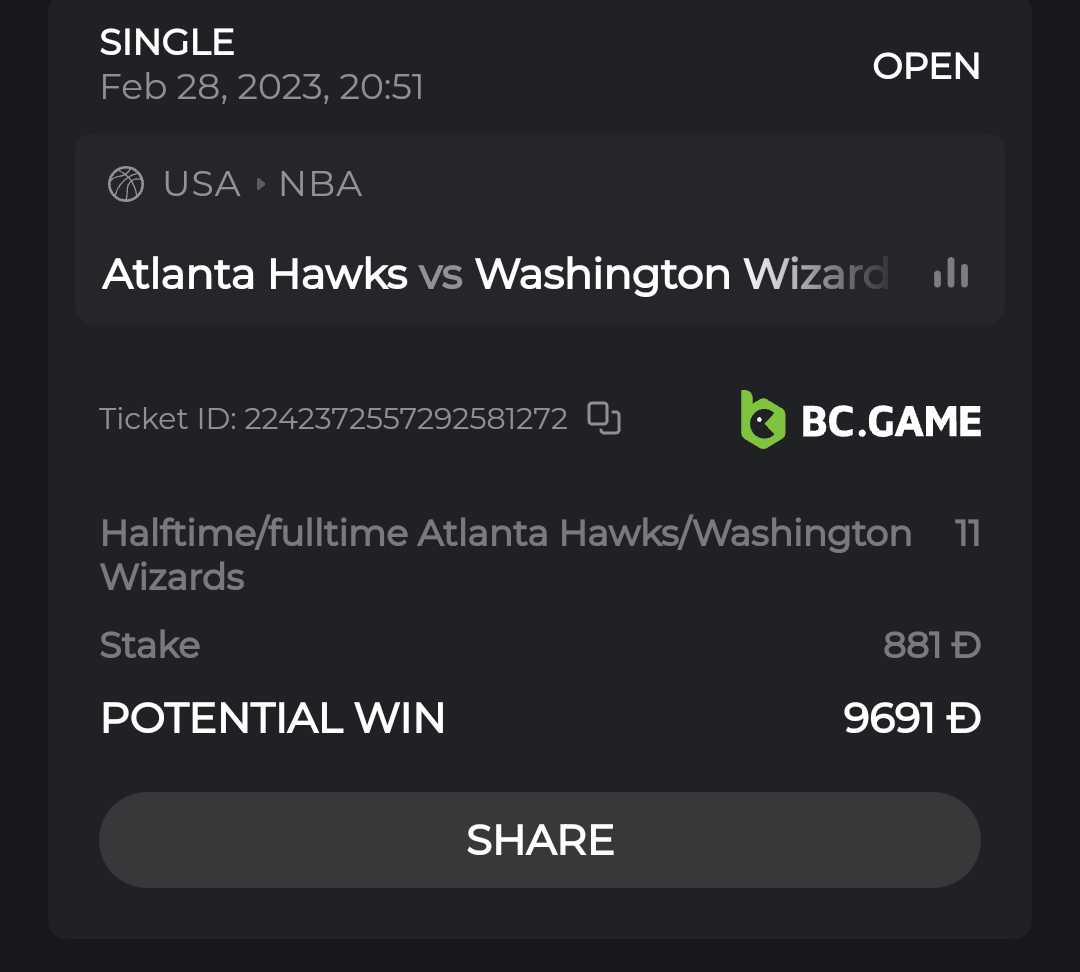The height and width of the screenshot is (972, 1080).
Task: Copy the ticket ID
Action: [604, 418]
